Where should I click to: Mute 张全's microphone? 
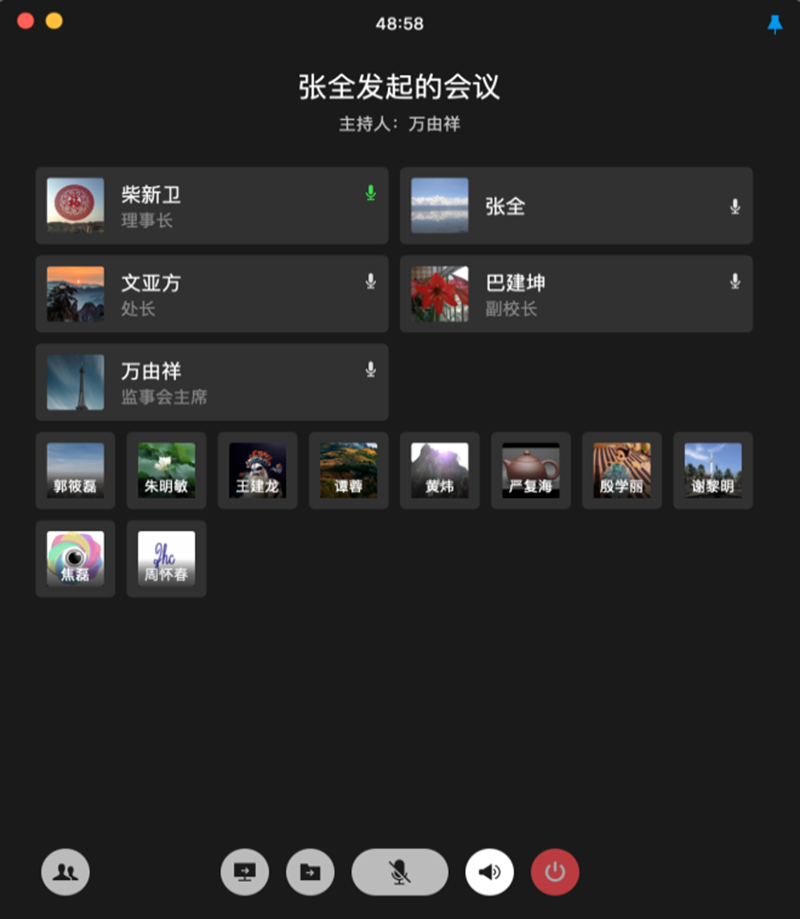(x=734, y=207)
